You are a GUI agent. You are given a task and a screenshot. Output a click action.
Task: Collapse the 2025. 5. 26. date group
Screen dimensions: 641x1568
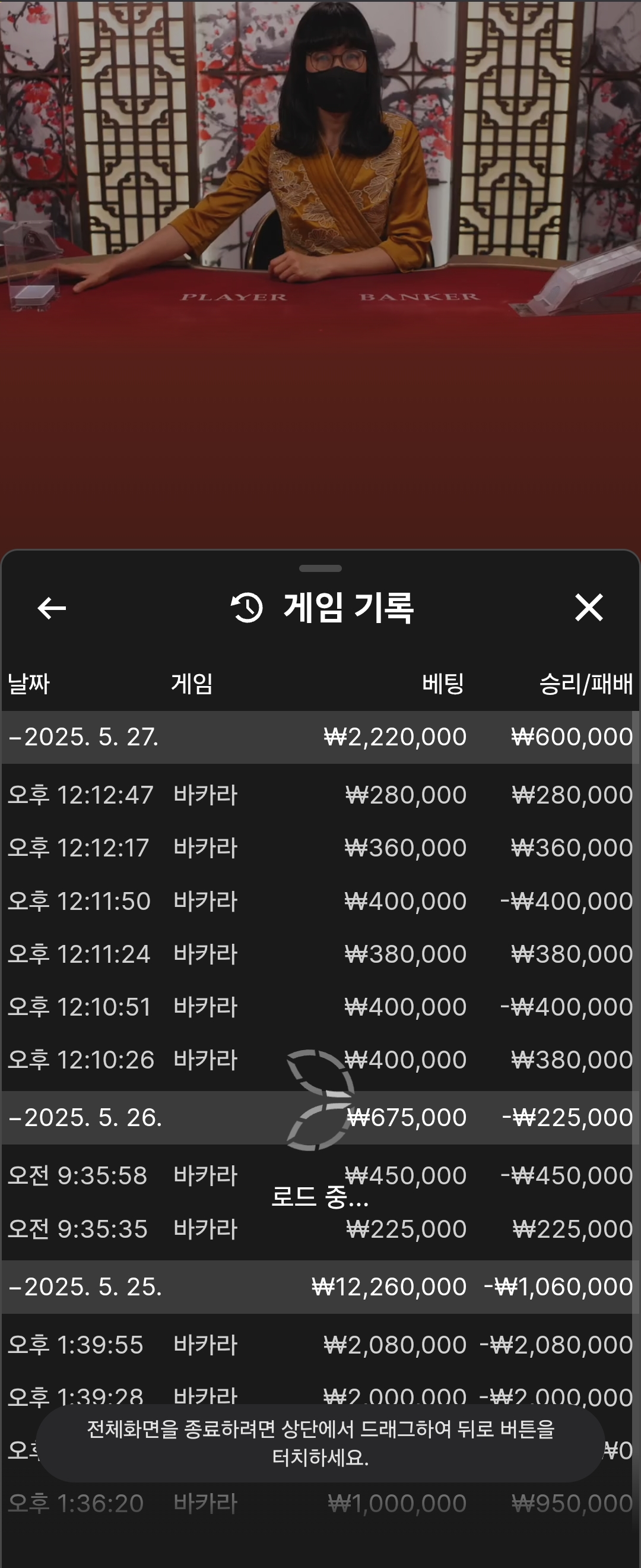click(85, 1118)
